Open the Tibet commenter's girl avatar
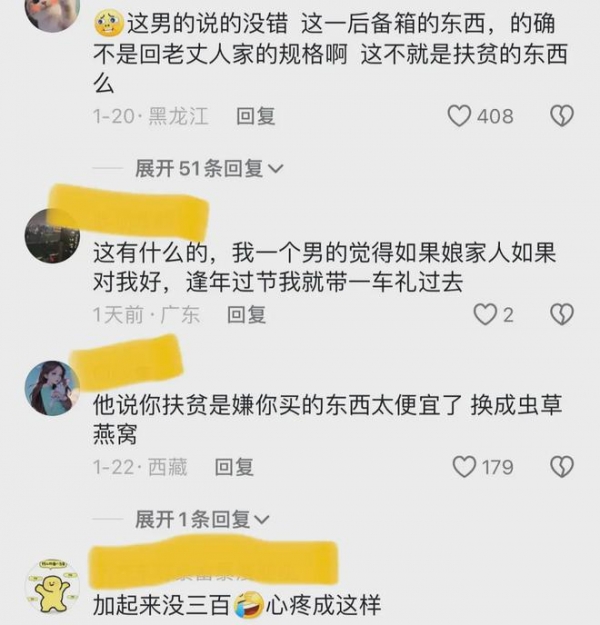 [52, 387]
